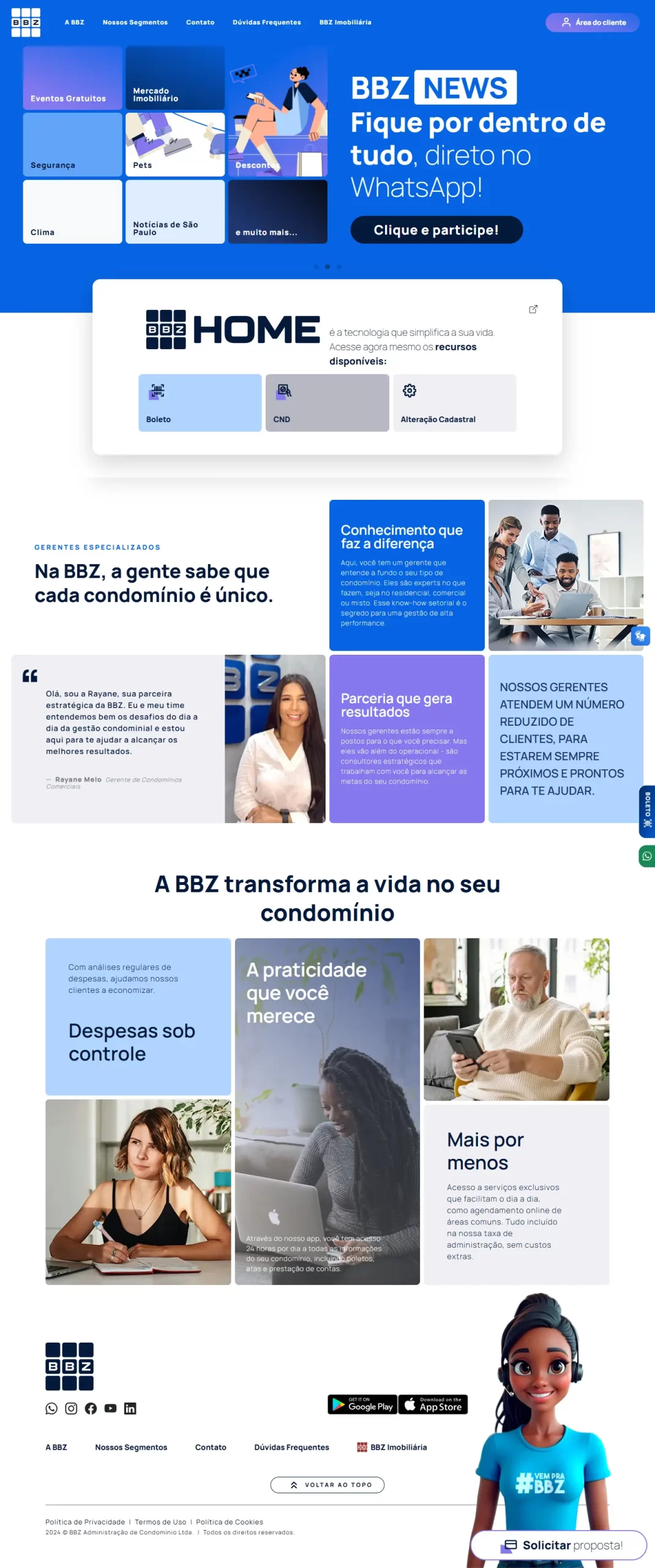Image resolution: width=655 pixels, height=1568 pixels.
Task: Go to BBZ Imobiliária in top menu
Action: point(345,23)
